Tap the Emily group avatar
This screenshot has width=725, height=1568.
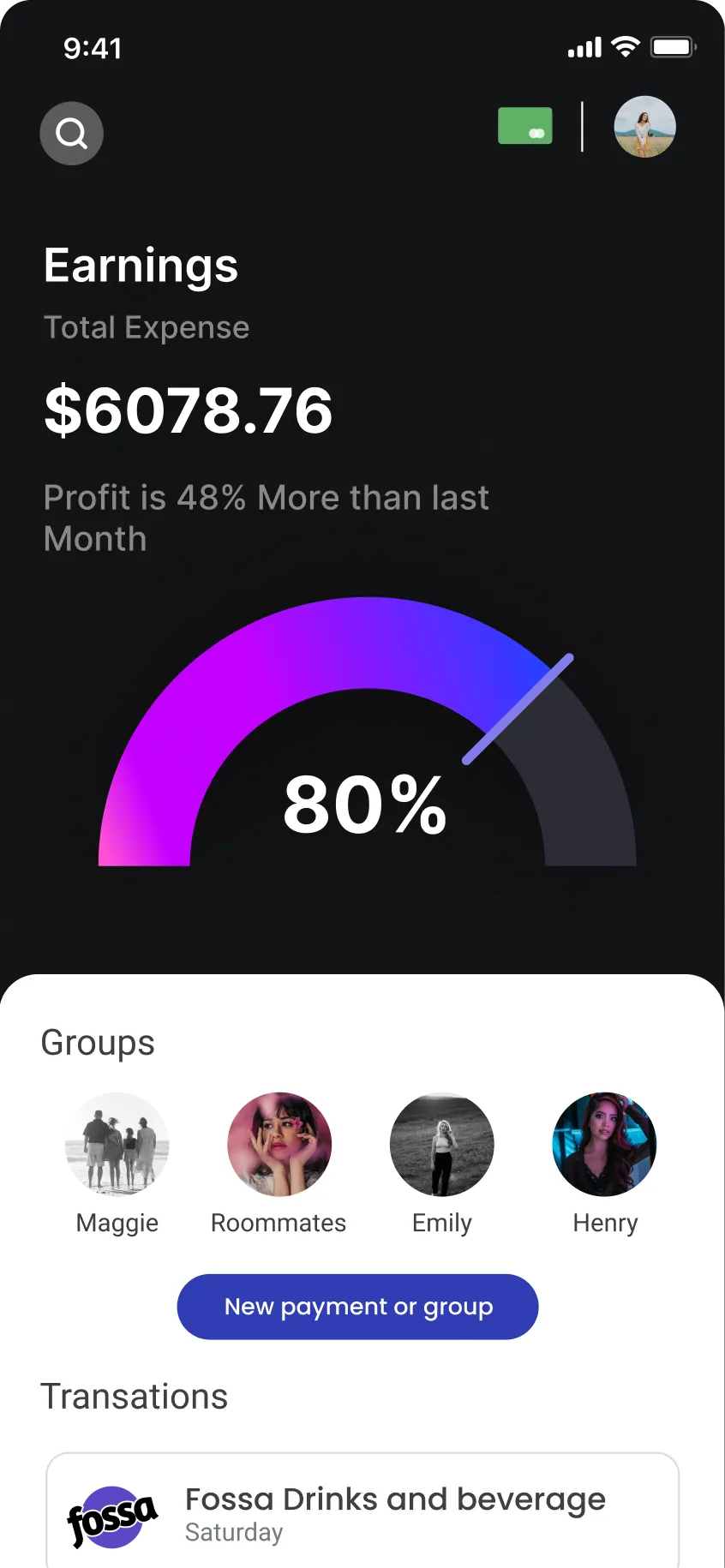(441, 1144)
